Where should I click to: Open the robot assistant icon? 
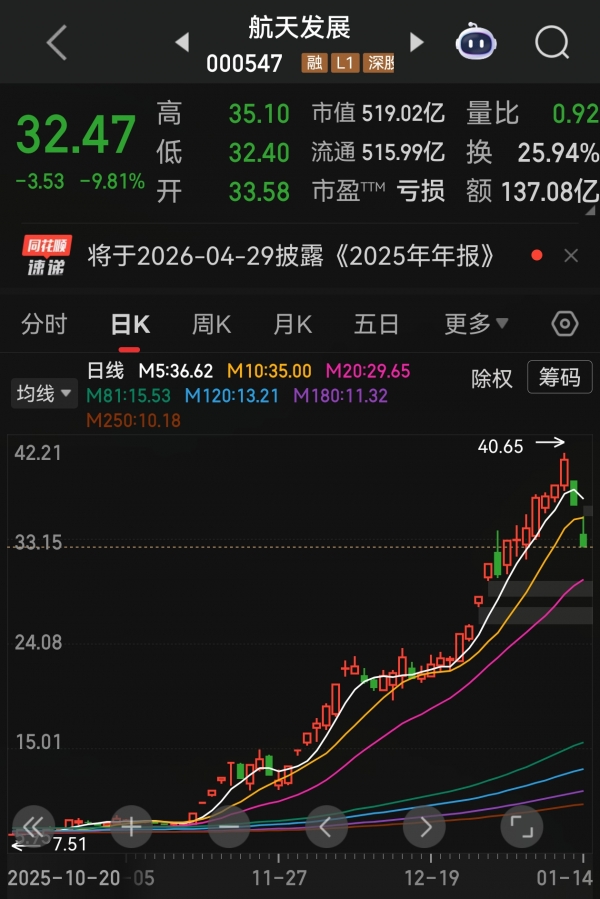tap(474, 42)
